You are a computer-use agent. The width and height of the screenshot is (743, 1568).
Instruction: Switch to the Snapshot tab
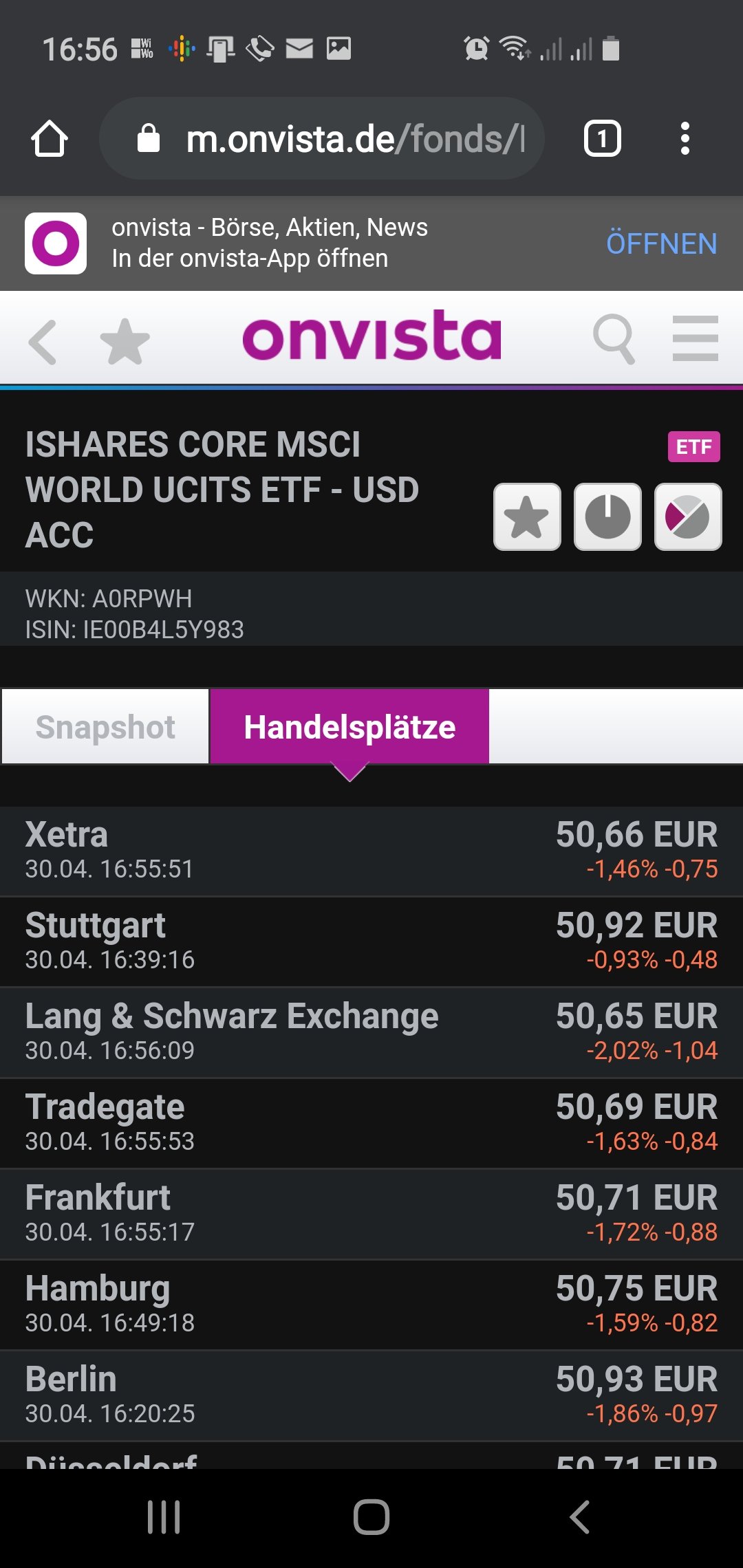pos(105,727)
